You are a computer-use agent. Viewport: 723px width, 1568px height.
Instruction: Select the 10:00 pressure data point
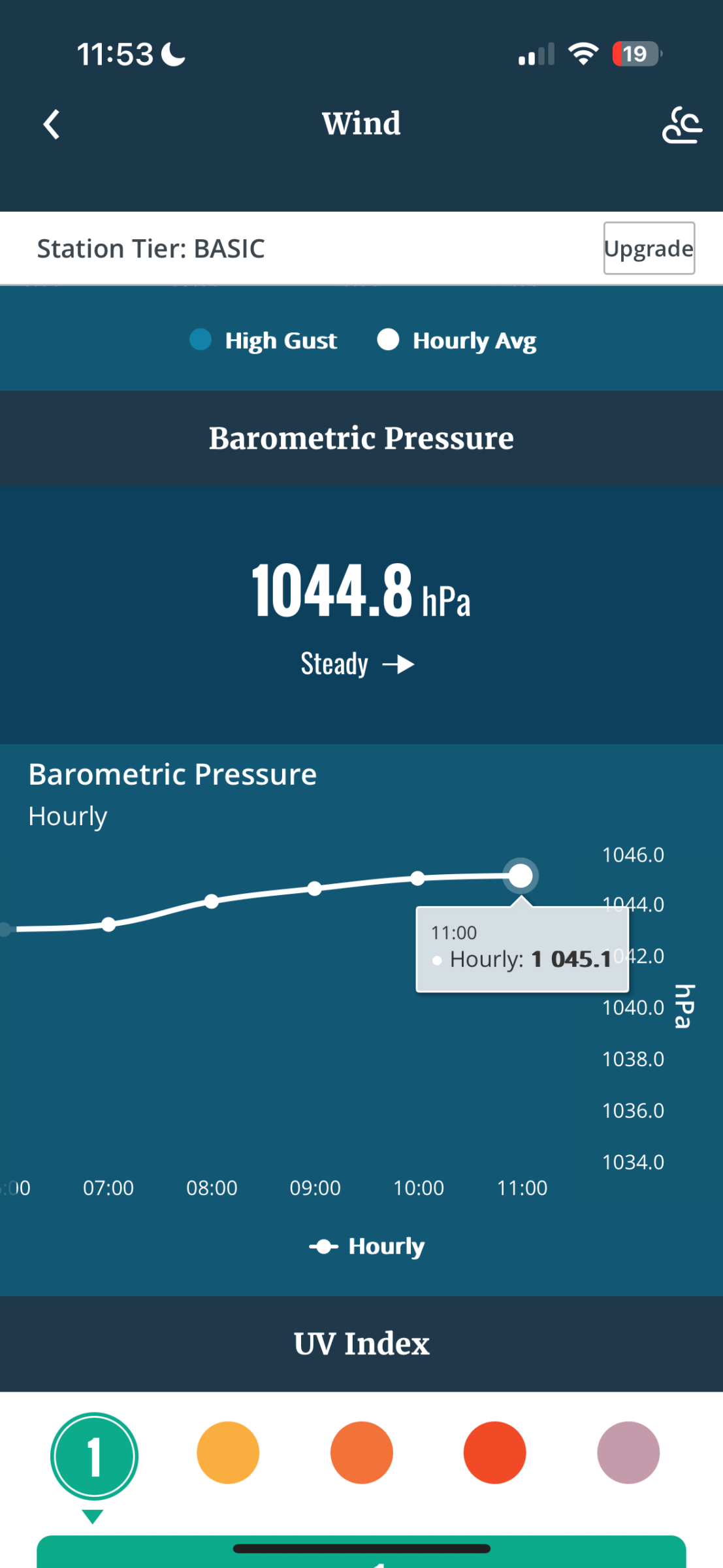pos(418,879)
